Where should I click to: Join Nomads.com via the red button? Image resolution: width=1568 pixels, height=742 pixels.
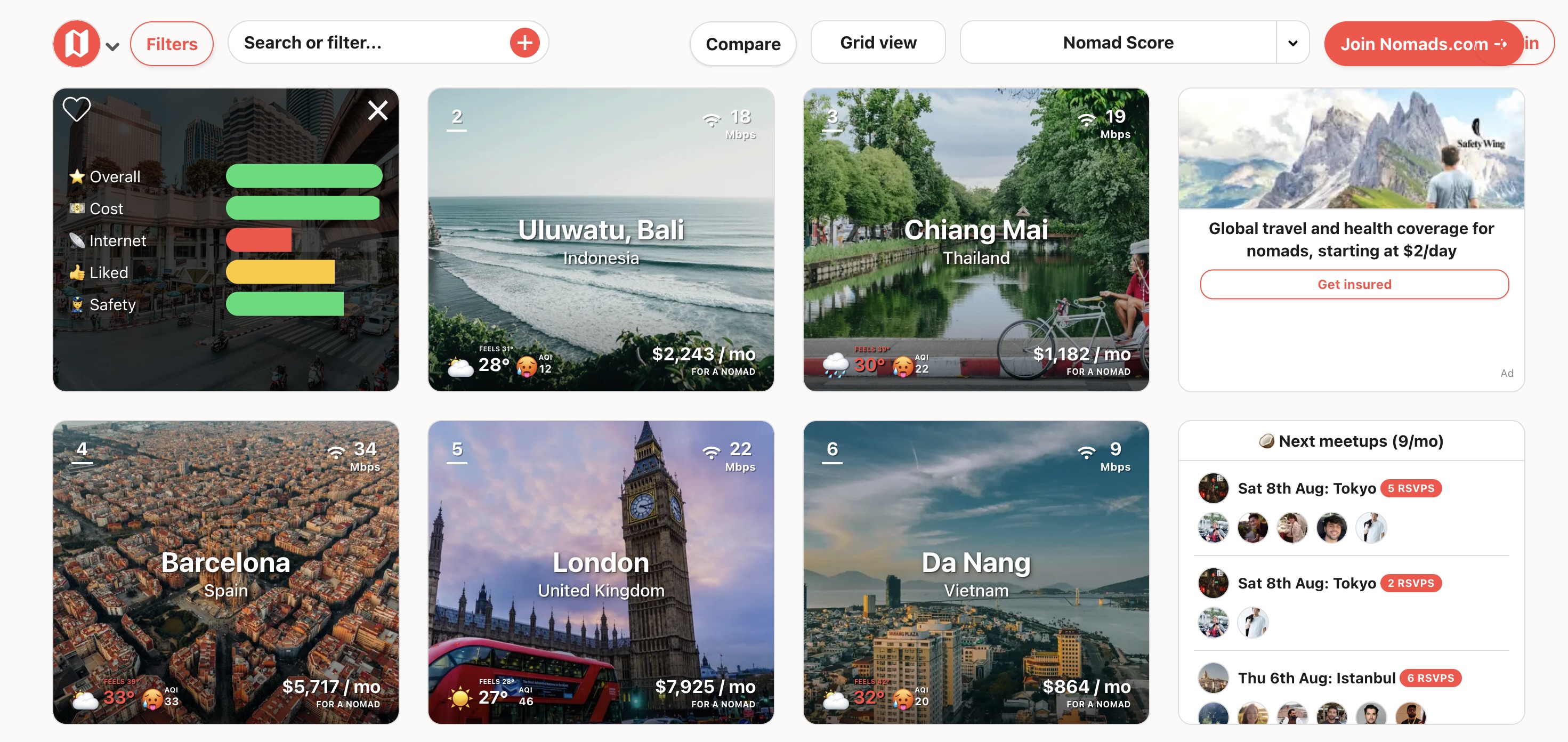(x=1423, y=44)
